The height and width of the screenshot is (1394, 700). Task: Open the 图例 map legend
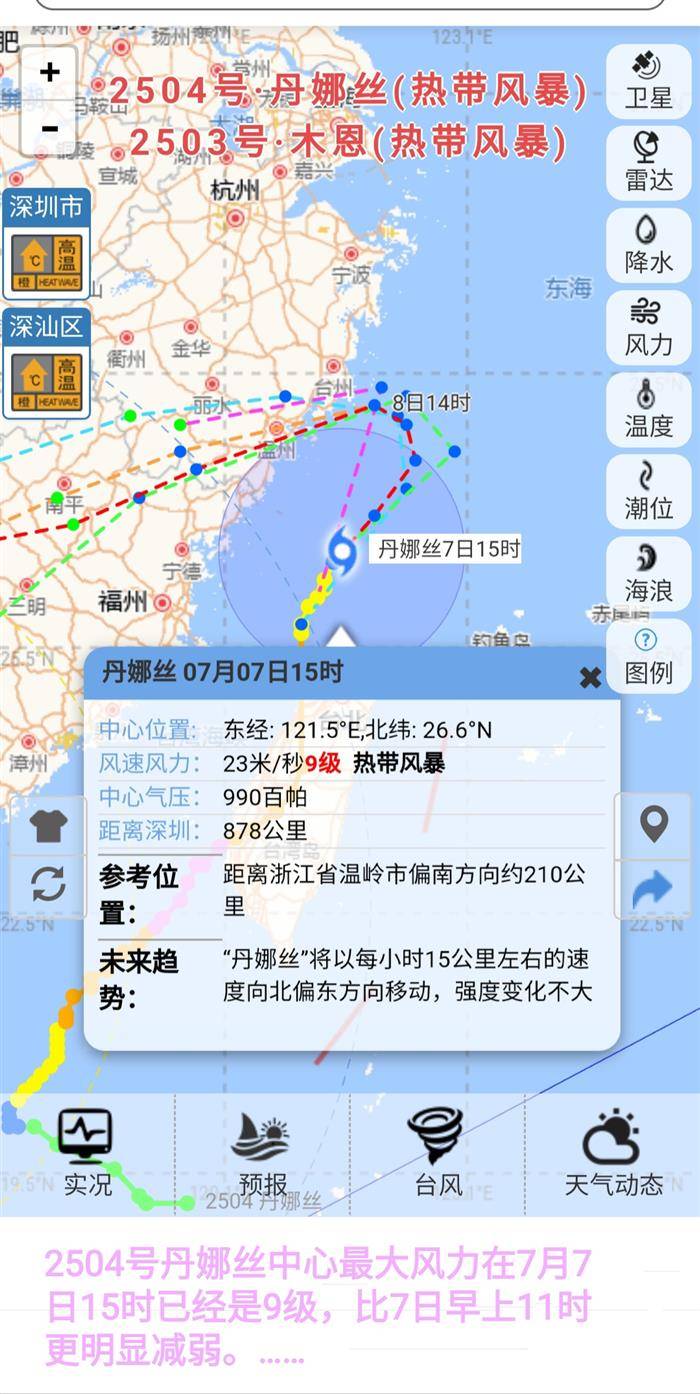pos(648,655)
